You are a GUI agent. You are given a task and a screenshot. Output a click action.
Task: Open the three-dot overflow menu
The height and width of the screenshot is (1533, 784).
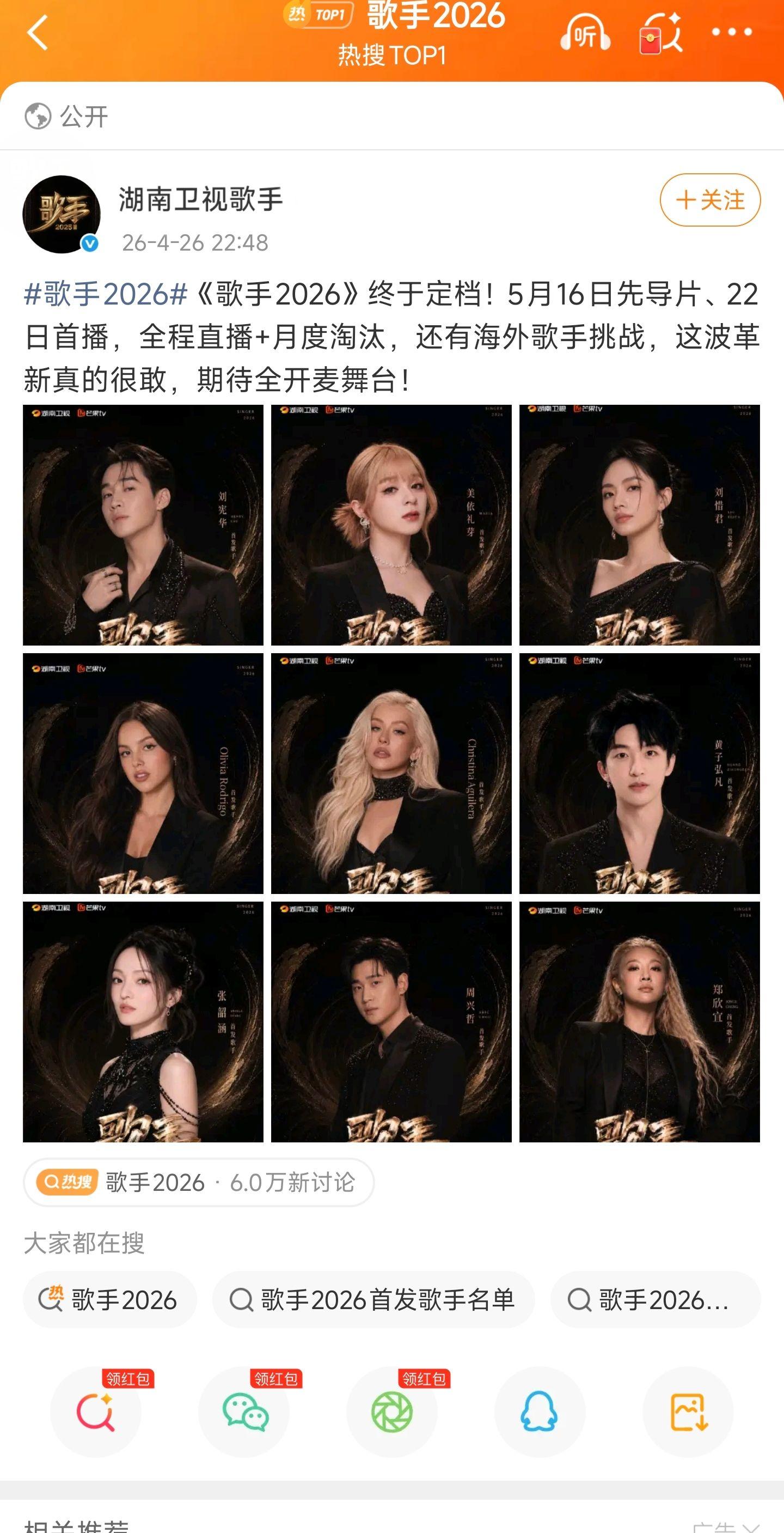(x=732, y=33)
